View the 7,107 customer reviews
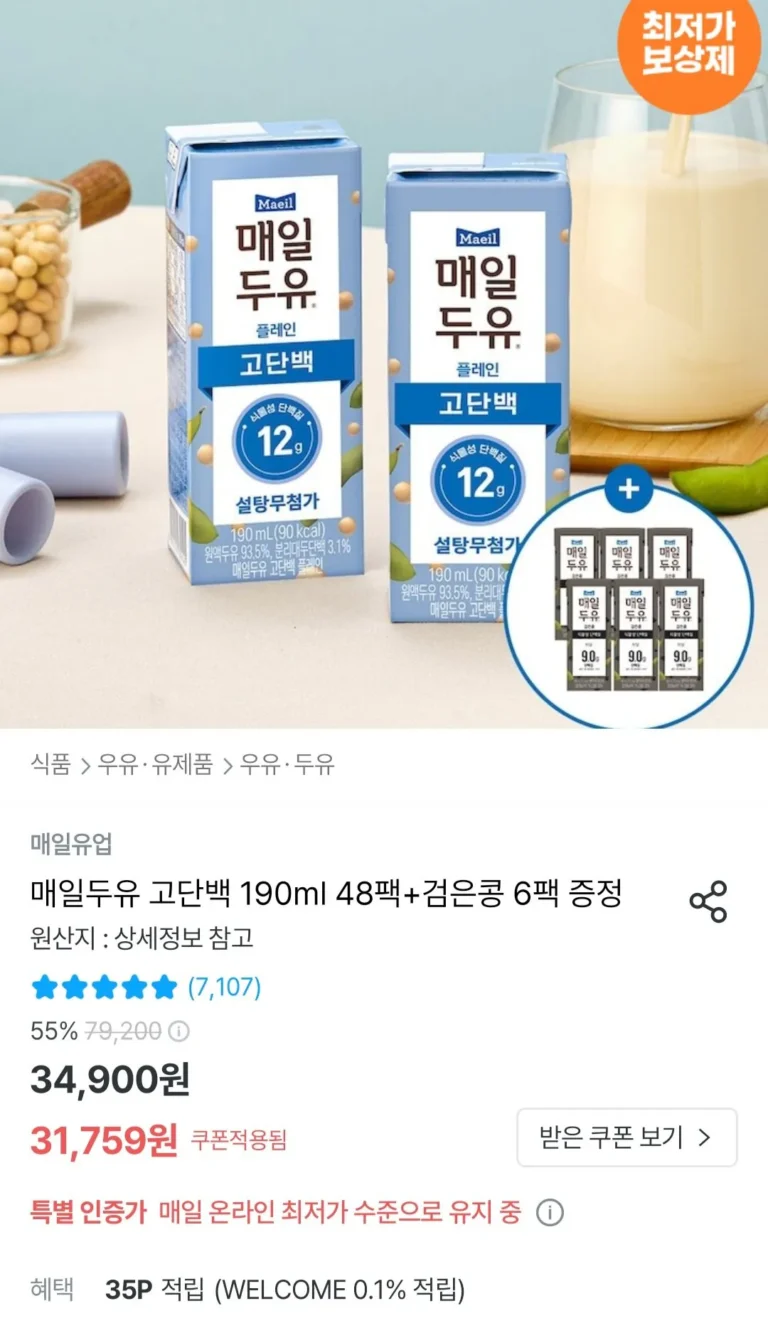 [224, 988]
